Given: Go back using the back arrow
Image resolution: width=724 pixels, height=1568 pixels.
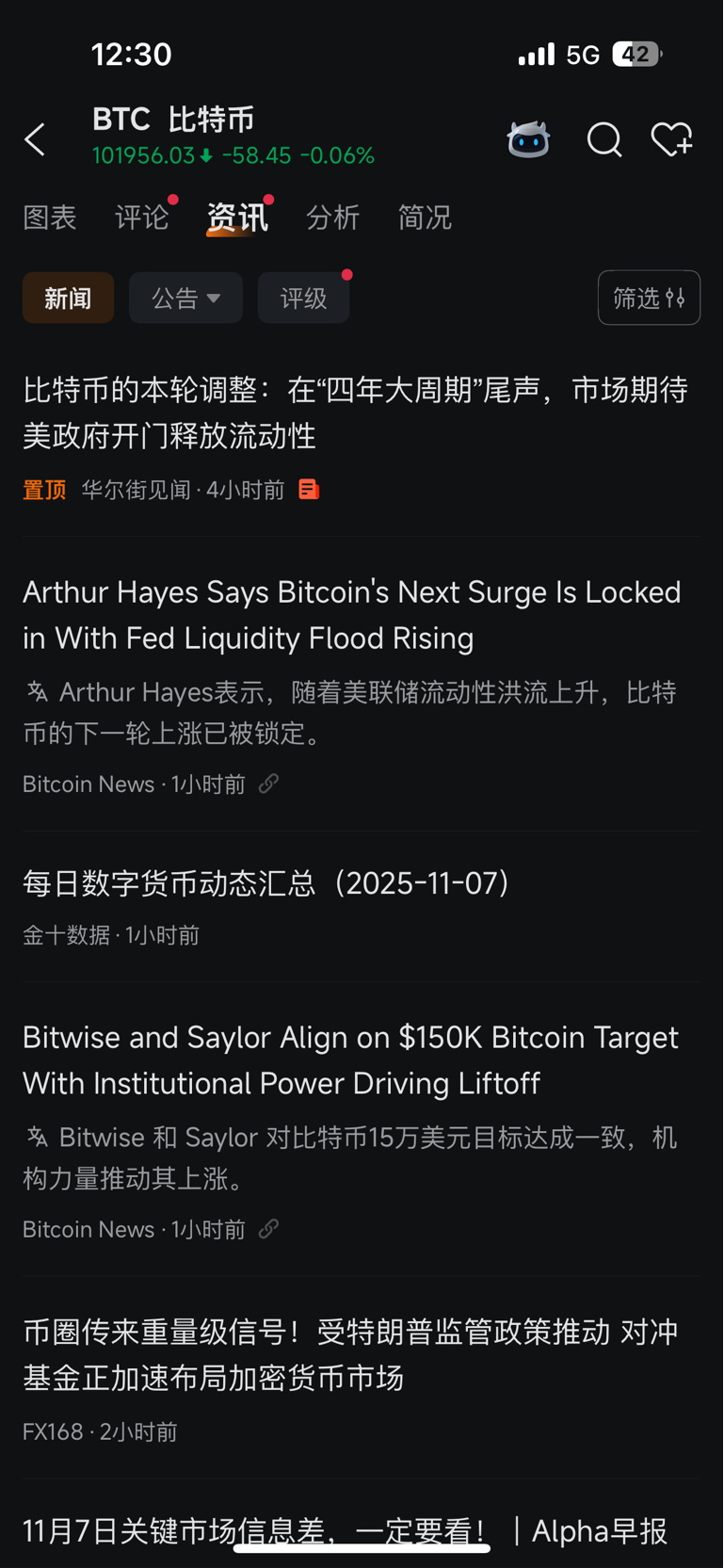Looking at the screenshot, I should (x=36, y=140).
